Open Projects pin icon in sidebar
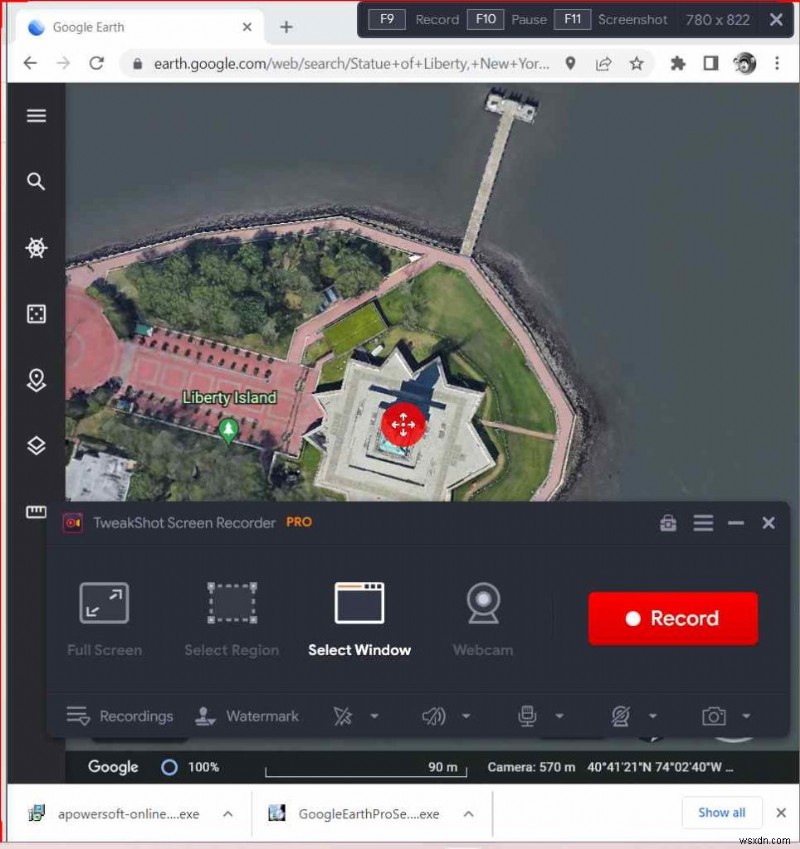 37,380
